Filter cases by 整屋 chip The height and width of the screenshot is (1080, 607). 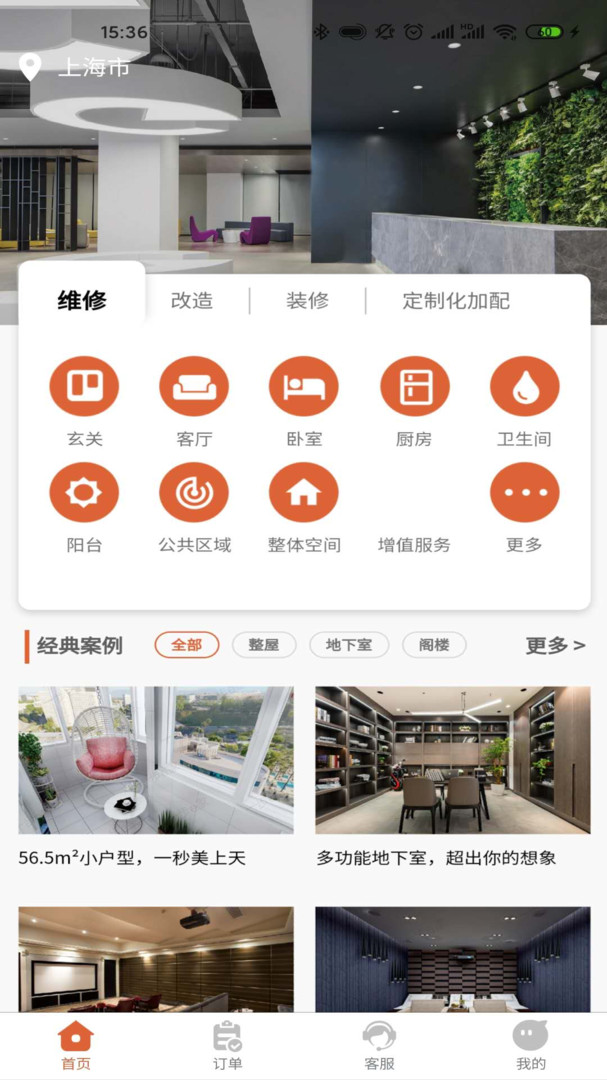[x=264, y=645]
